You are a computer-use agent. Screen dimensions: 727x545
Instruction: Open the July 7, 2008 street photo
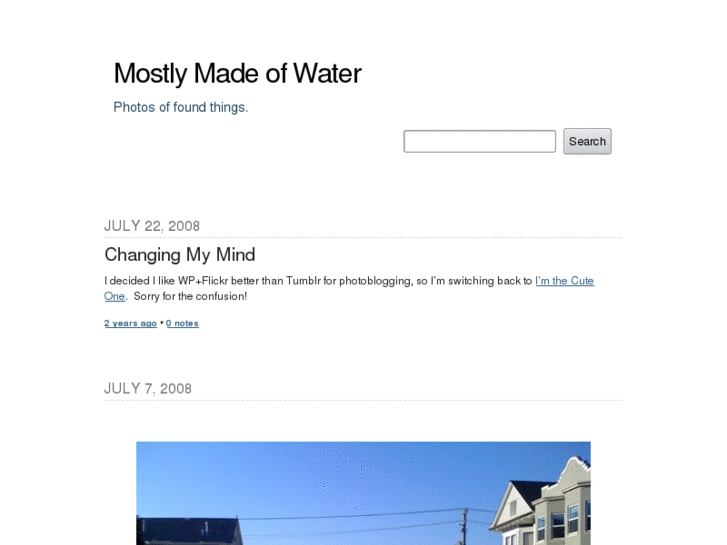click(363, 493)
